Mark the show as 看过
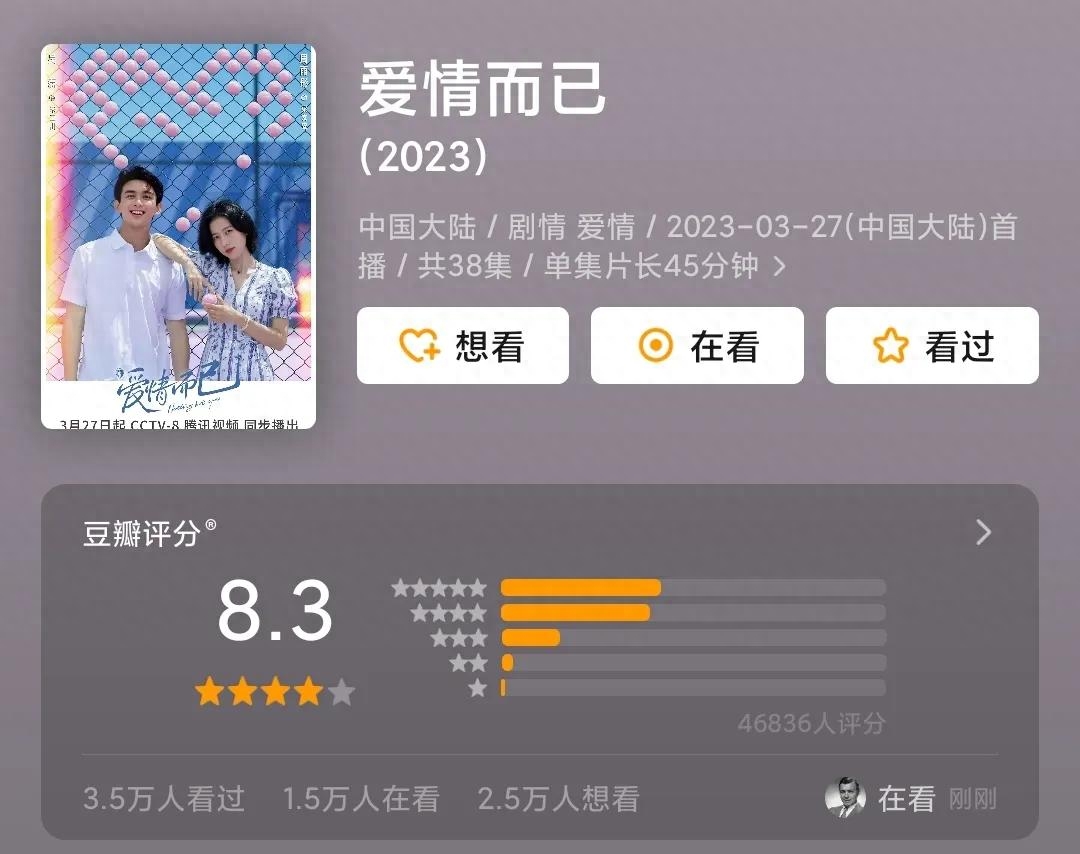The image size is (1080, 854). pyautogui.click(x=931, y=346)
